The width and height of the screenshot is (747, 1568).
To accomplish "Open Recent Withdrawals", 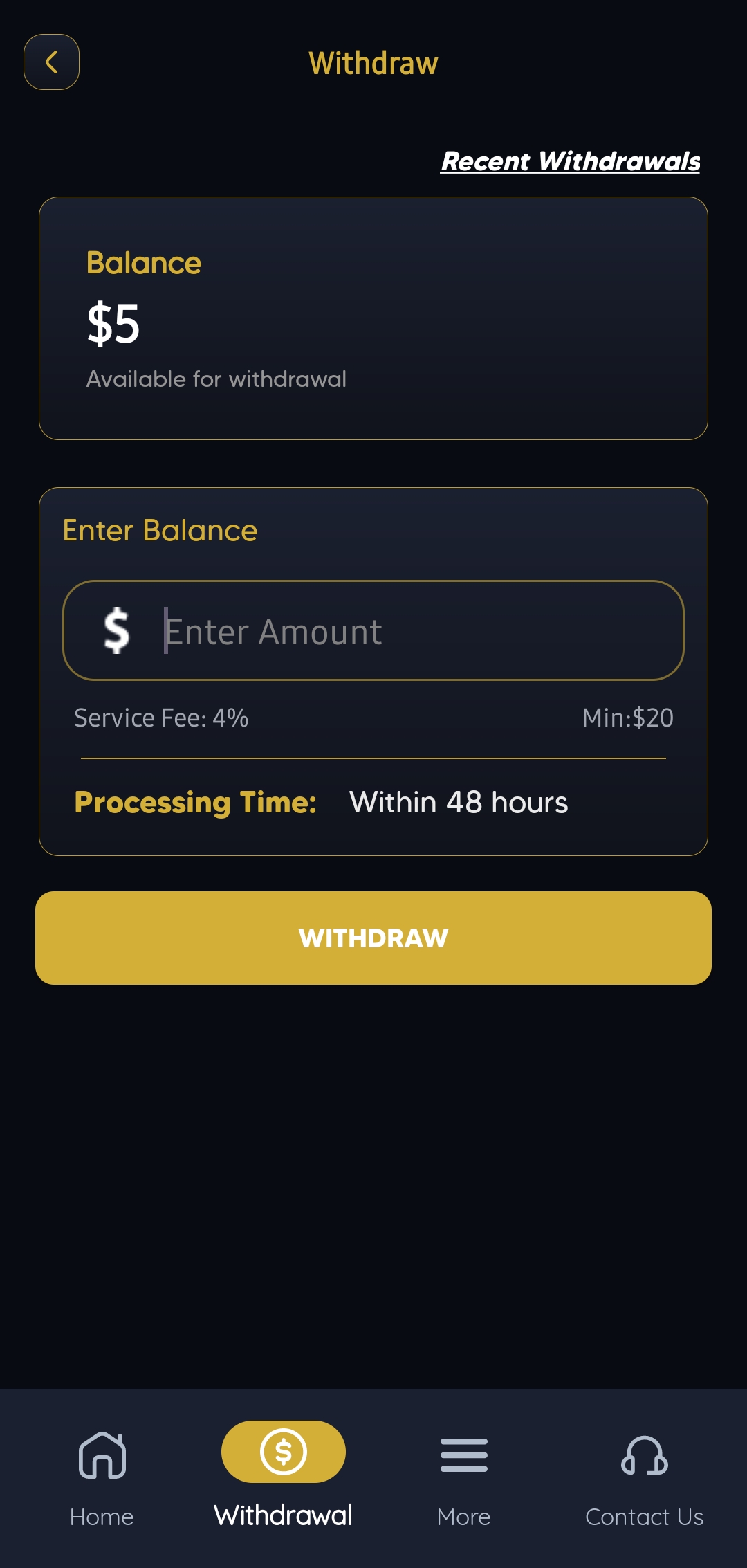I will [x=571, y=161].
